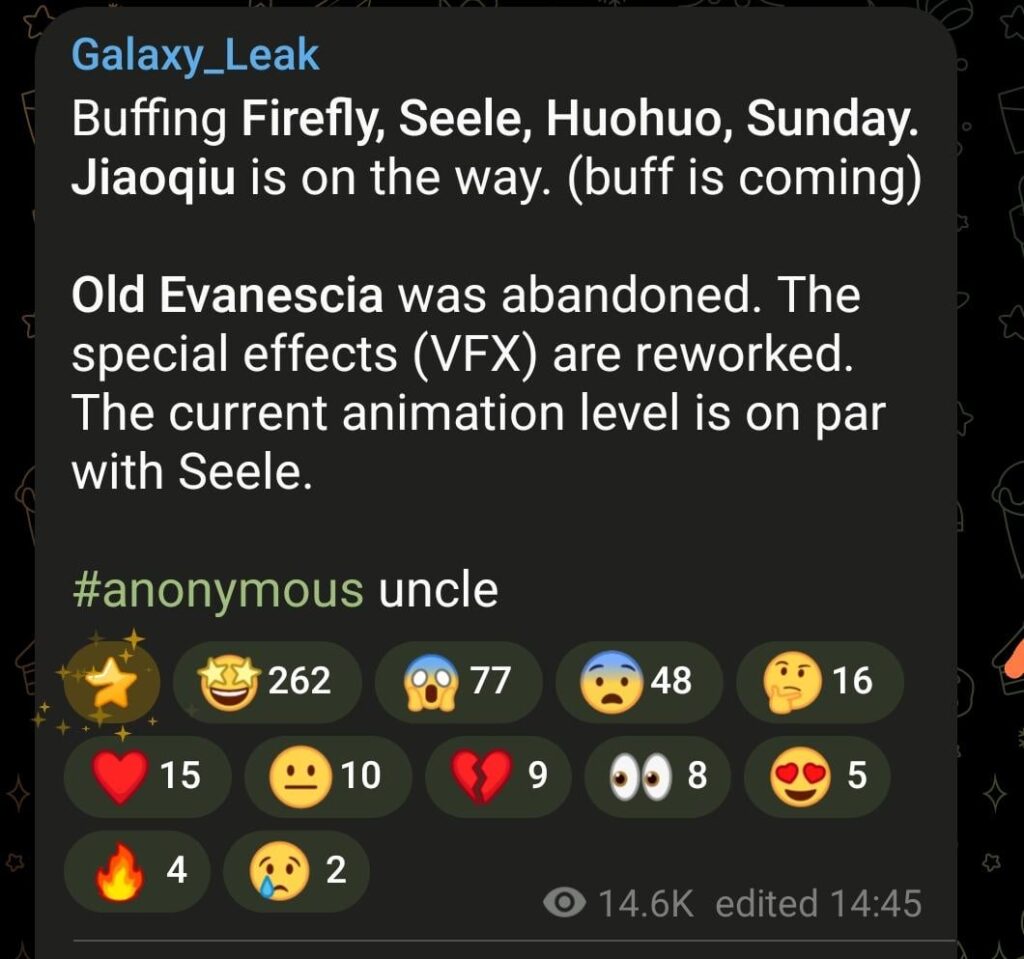React with the broken heart showing 9

(x=497, y=776)
